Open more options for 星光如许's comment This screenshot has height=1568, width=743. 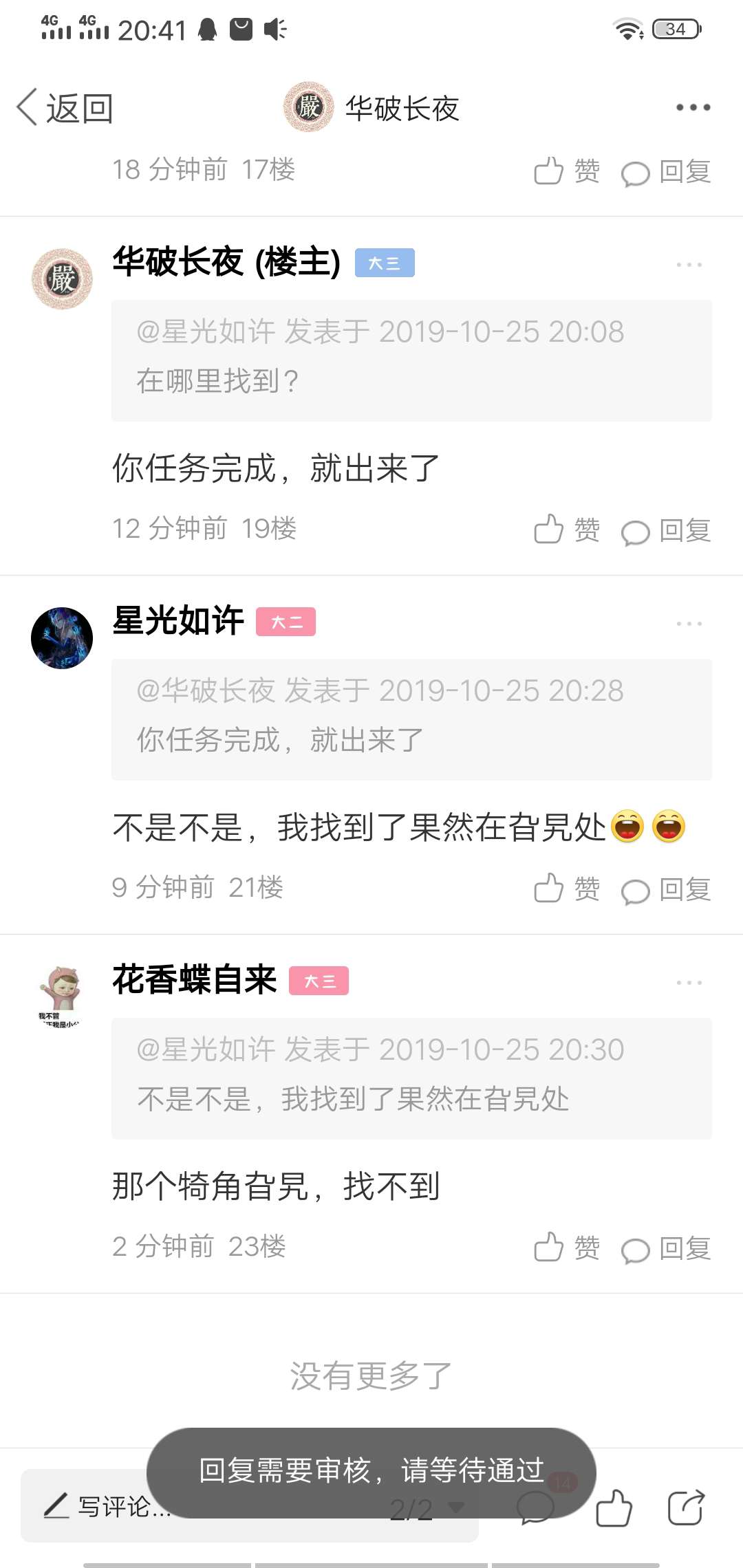point(689,624)
